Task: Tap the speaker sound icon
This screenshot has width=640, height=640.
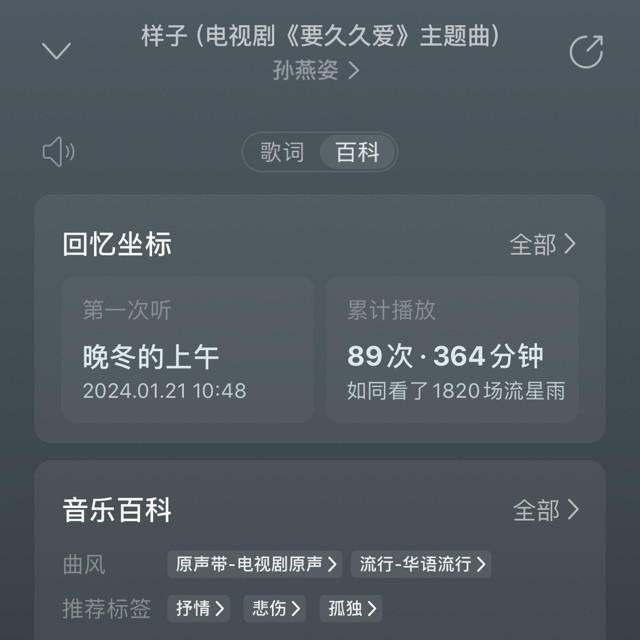Action: point(58,152)
